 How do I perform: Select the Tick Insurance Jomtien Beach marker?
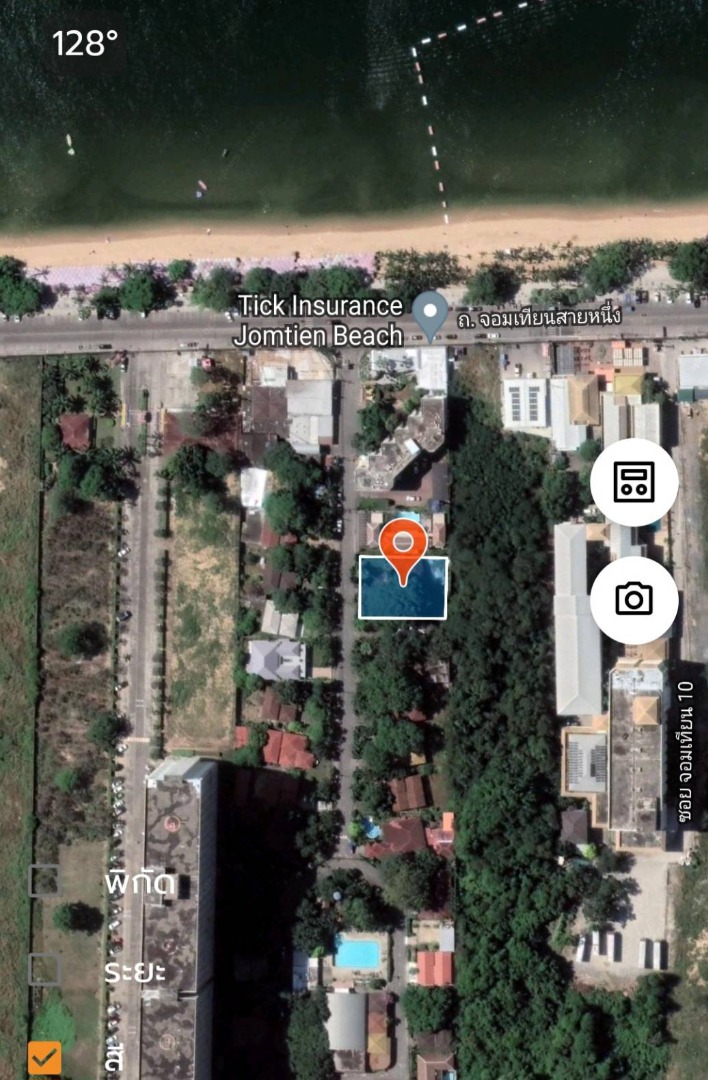click(431, 315)
